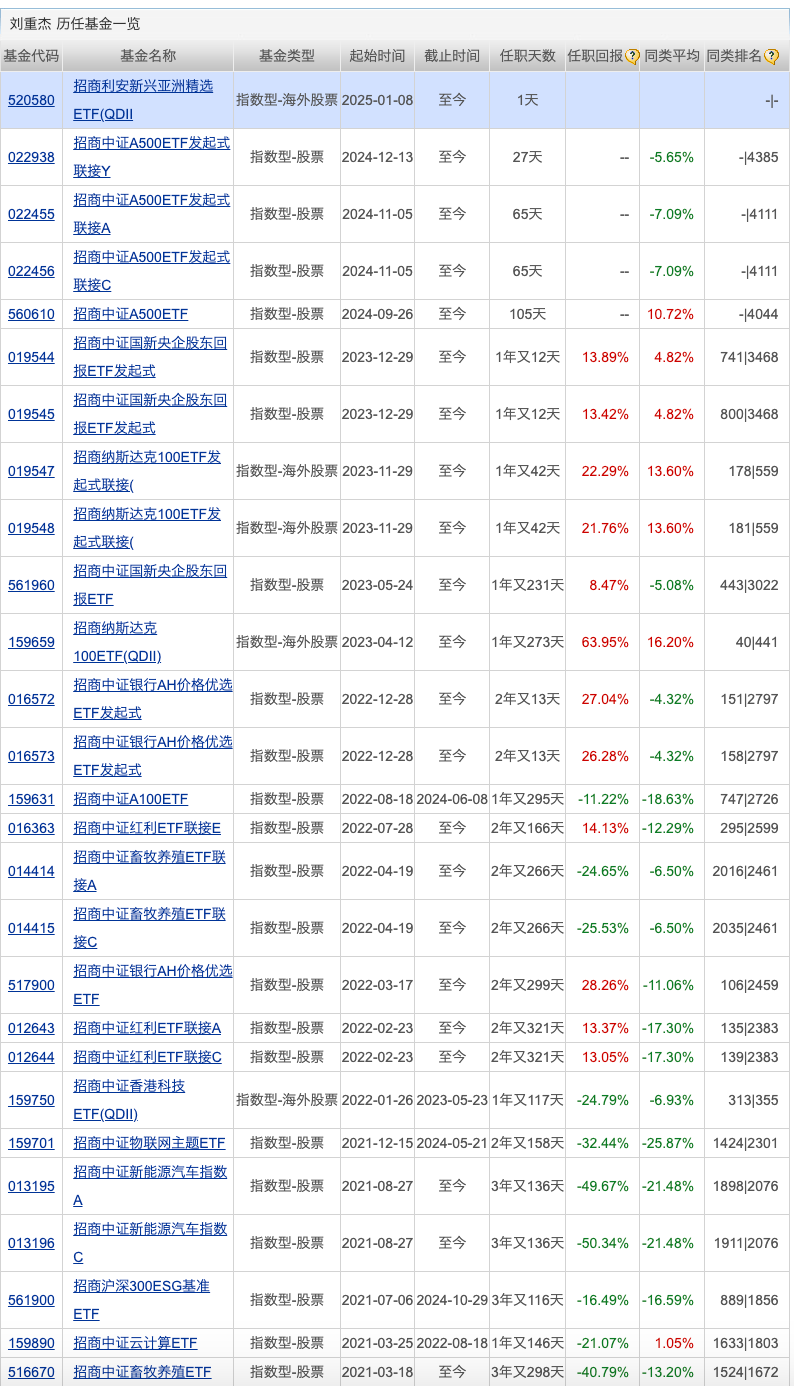The width and height of the screenshot is (794, 1386).
Task: Tap the help icon beside 同类排名
Action: pos(771,57)
